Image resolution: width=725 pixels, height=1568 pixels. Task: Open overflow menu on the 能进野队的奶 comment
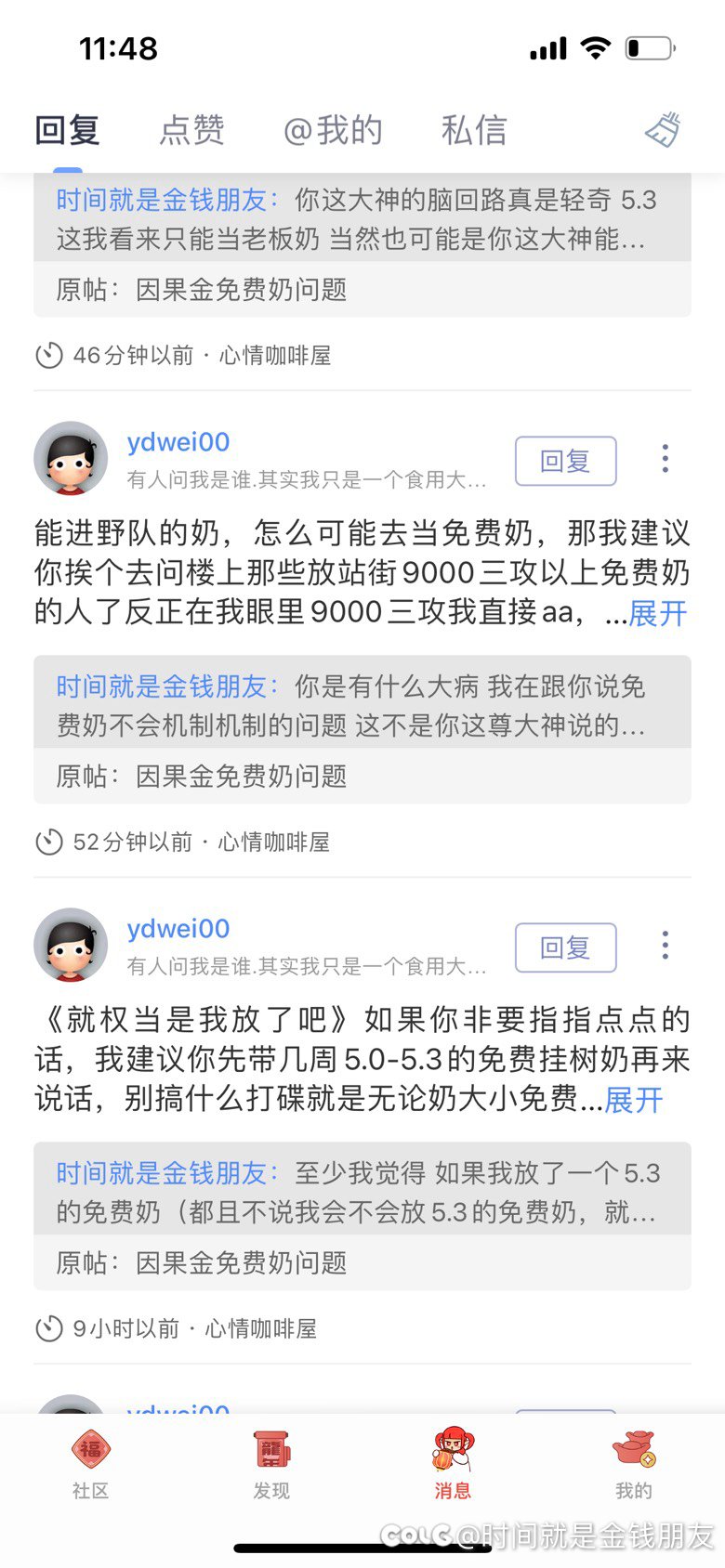[665, 459]
